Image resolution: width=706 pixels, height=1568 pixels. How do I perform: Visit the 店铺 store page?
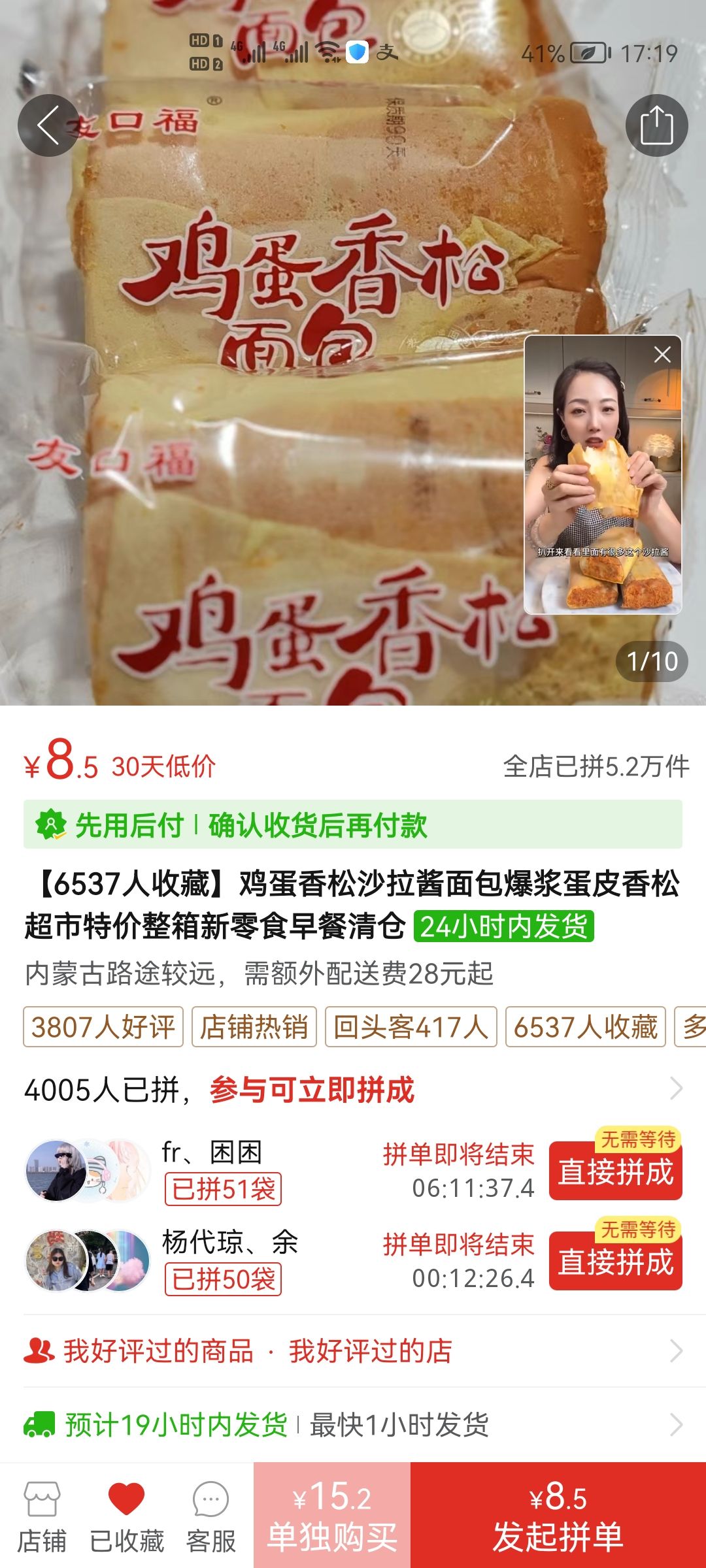click(x=42, y=1517)
